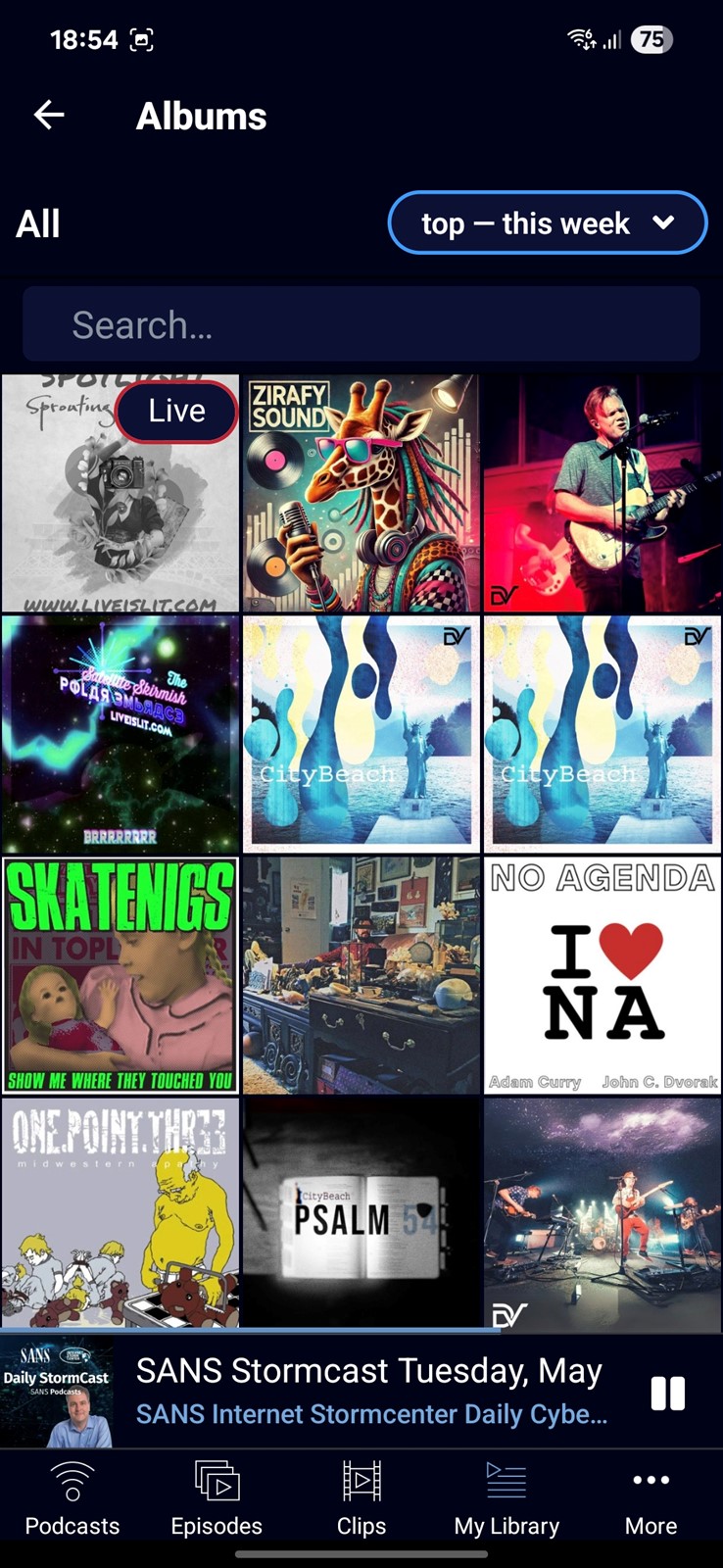The image size is (723, 1568).
Task: Expand the "top — this week" dropdown
Action: pyautogui.click(x=548, y=222)
